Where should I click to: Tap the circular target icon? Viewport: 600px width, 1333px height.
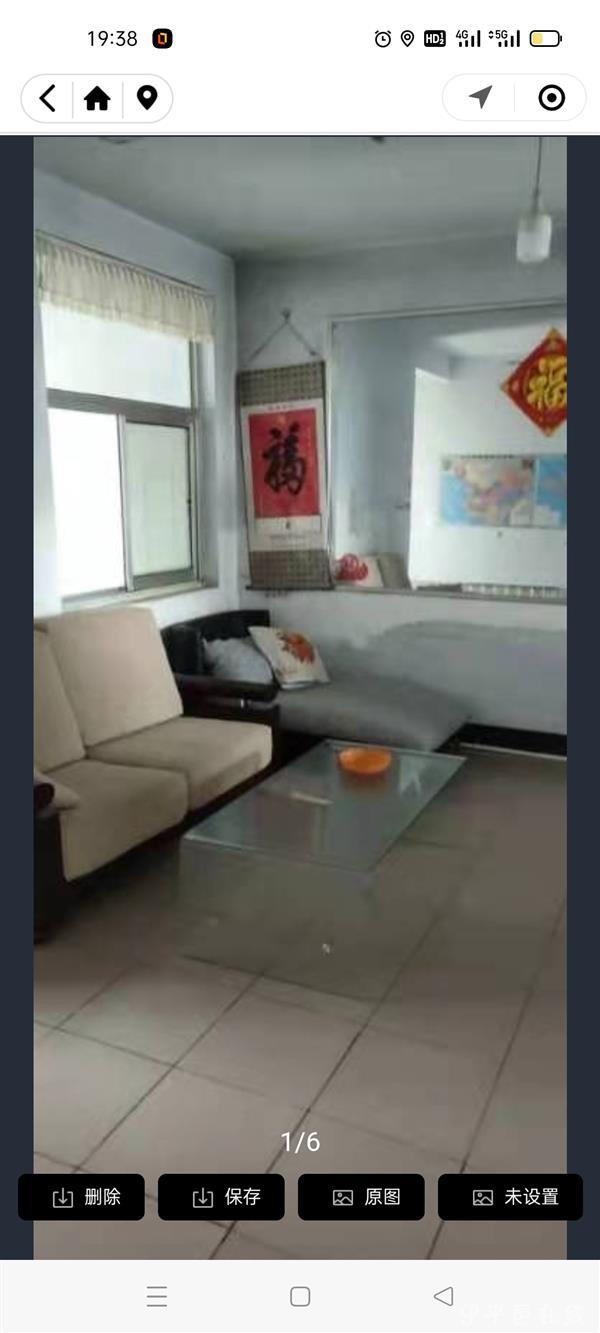[551, 97]
